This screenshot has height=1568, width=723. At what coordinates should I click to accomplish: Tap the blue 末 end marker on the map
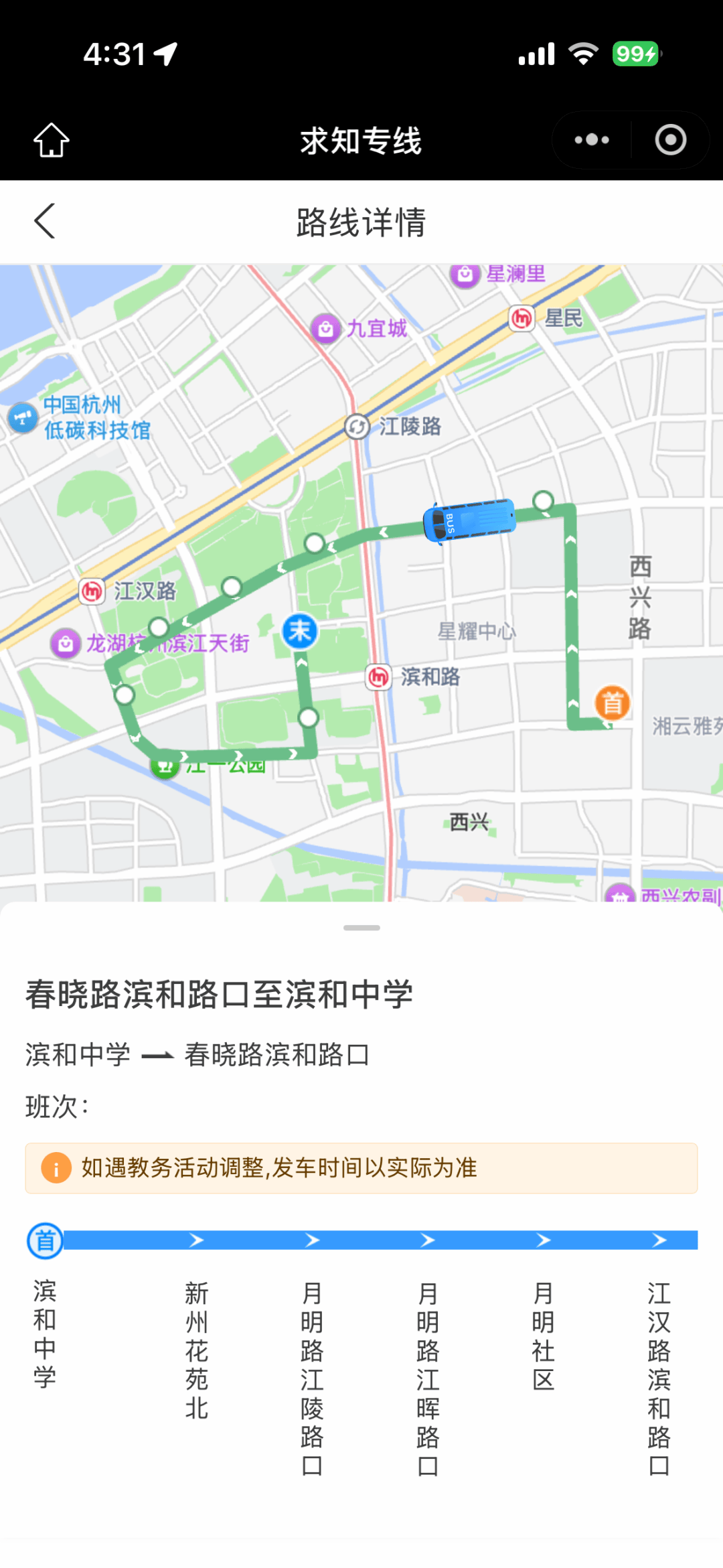[300, 631]
